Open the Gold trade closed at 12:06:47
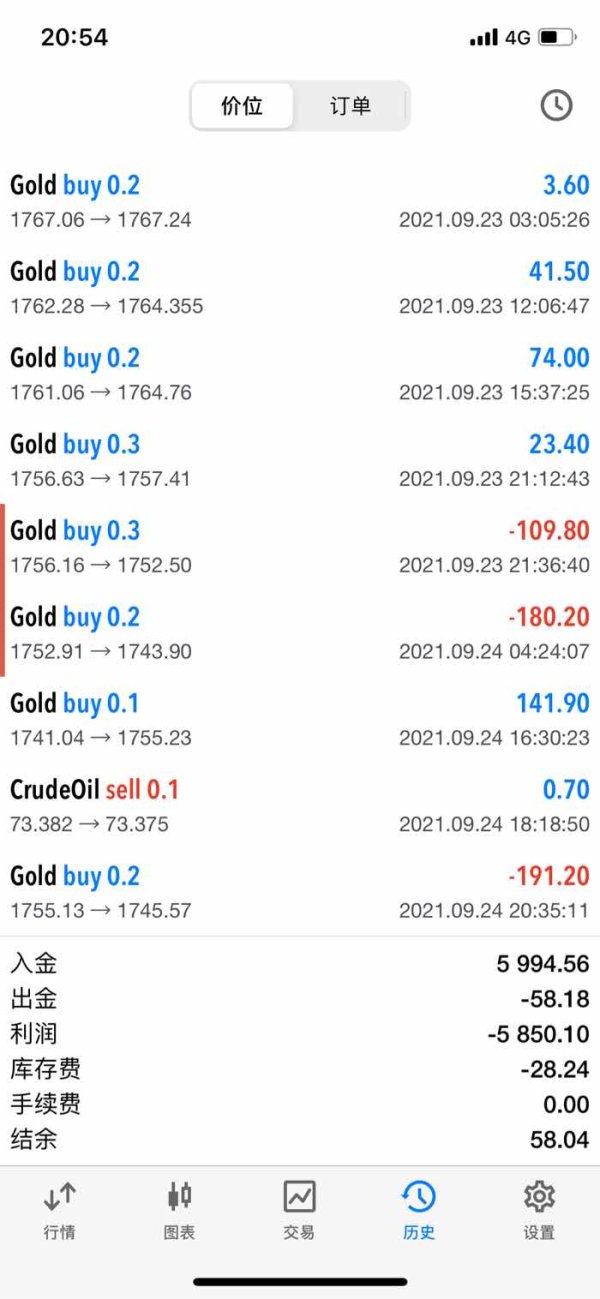The width and height of the screenshot is (600, 1299). (300, 287)
